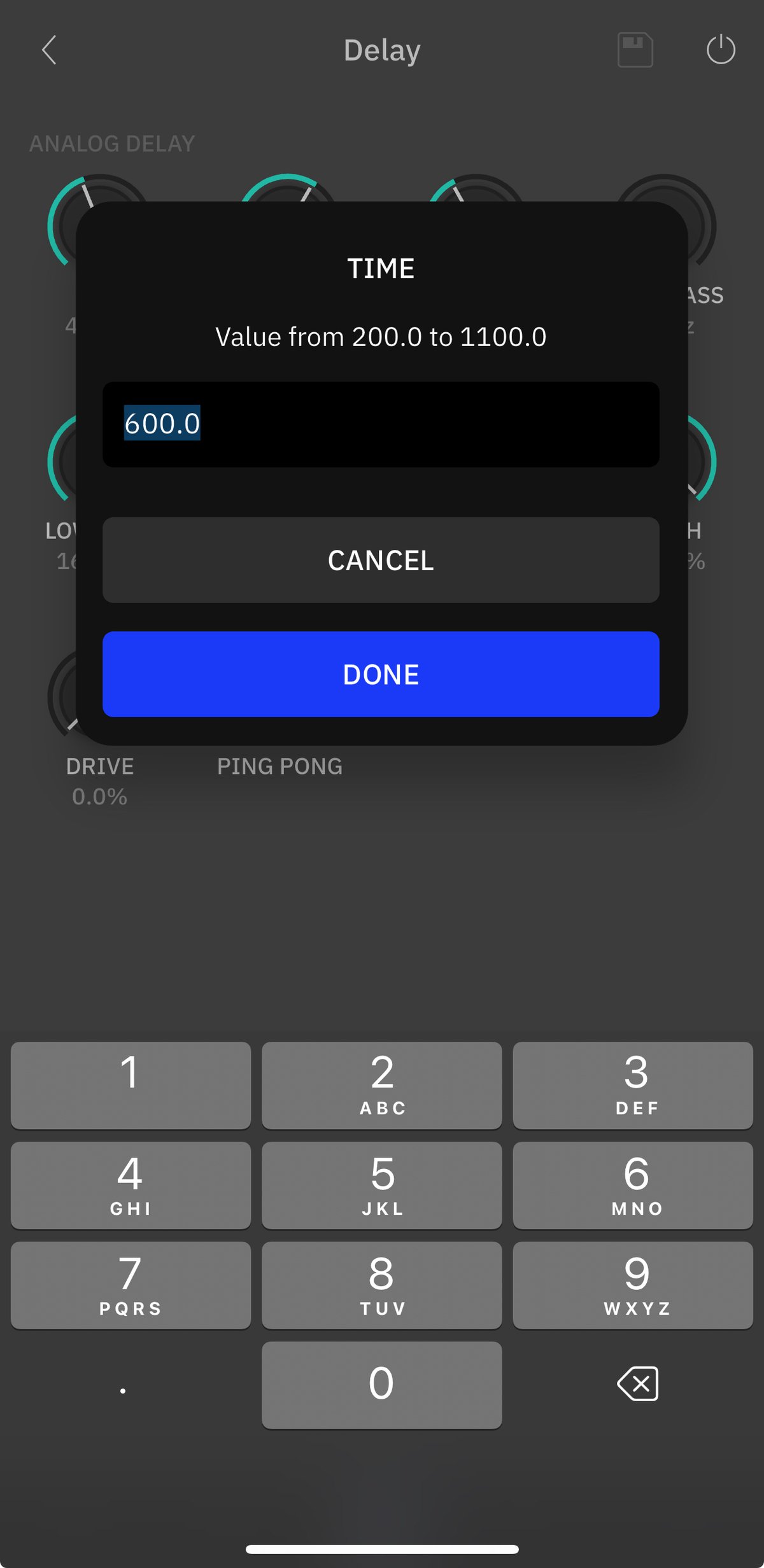Type digit 1 on the keypad

click(131, 1086)
